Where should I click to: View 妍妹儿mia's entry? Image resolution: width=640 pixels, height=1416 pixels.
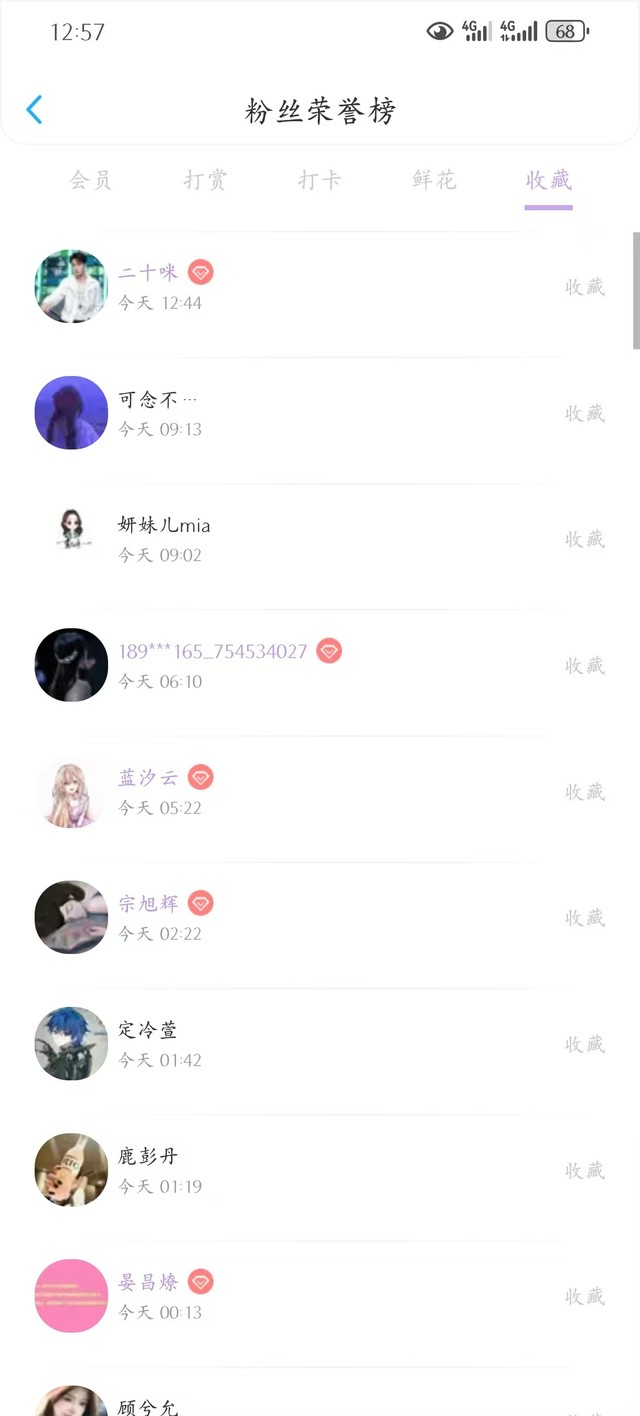click(x=320, y=539)
